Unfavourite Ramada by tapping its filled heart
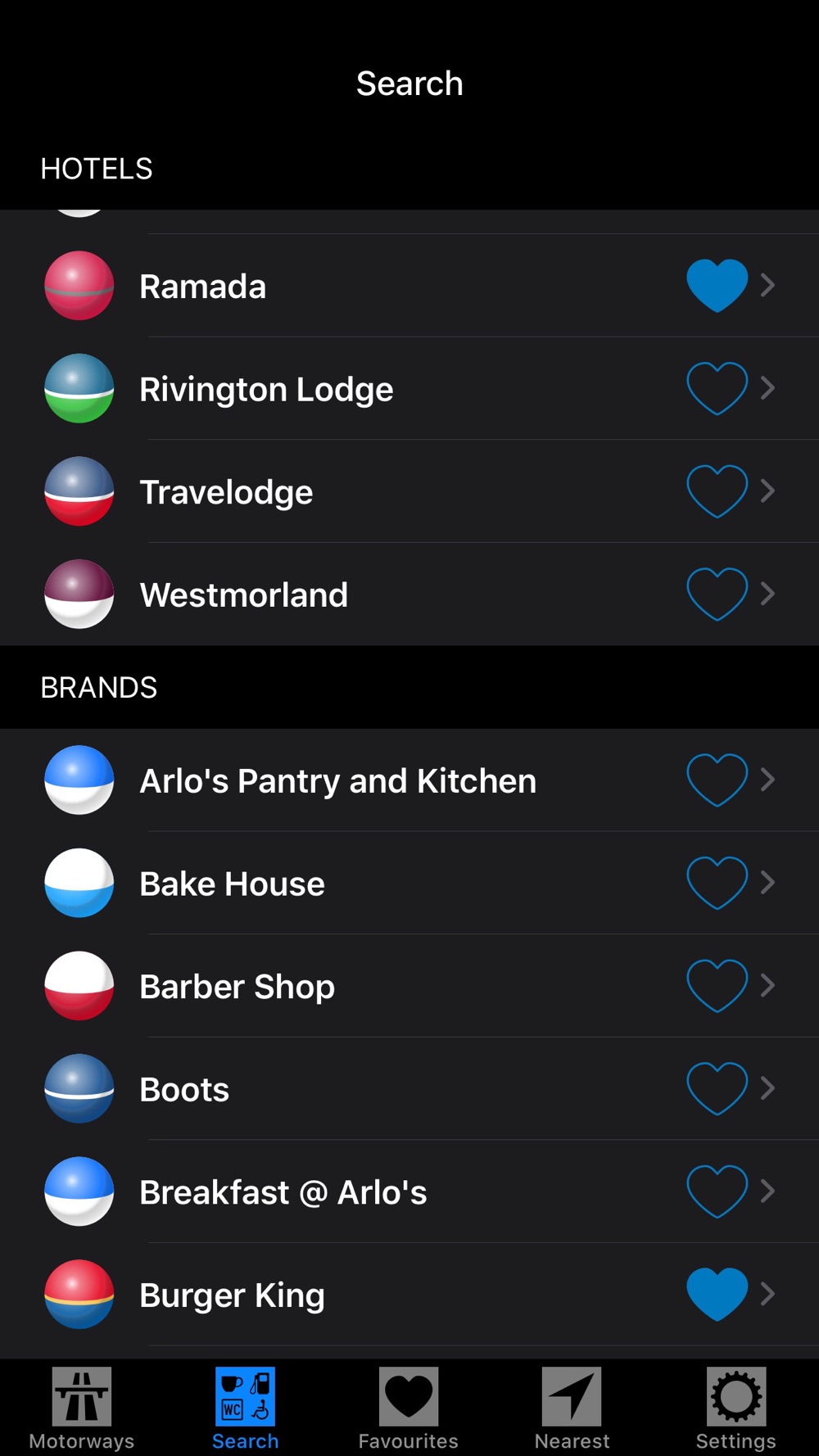Viewport: 819px width, 1456px height. pyautogui.click(x=717, y=286)
